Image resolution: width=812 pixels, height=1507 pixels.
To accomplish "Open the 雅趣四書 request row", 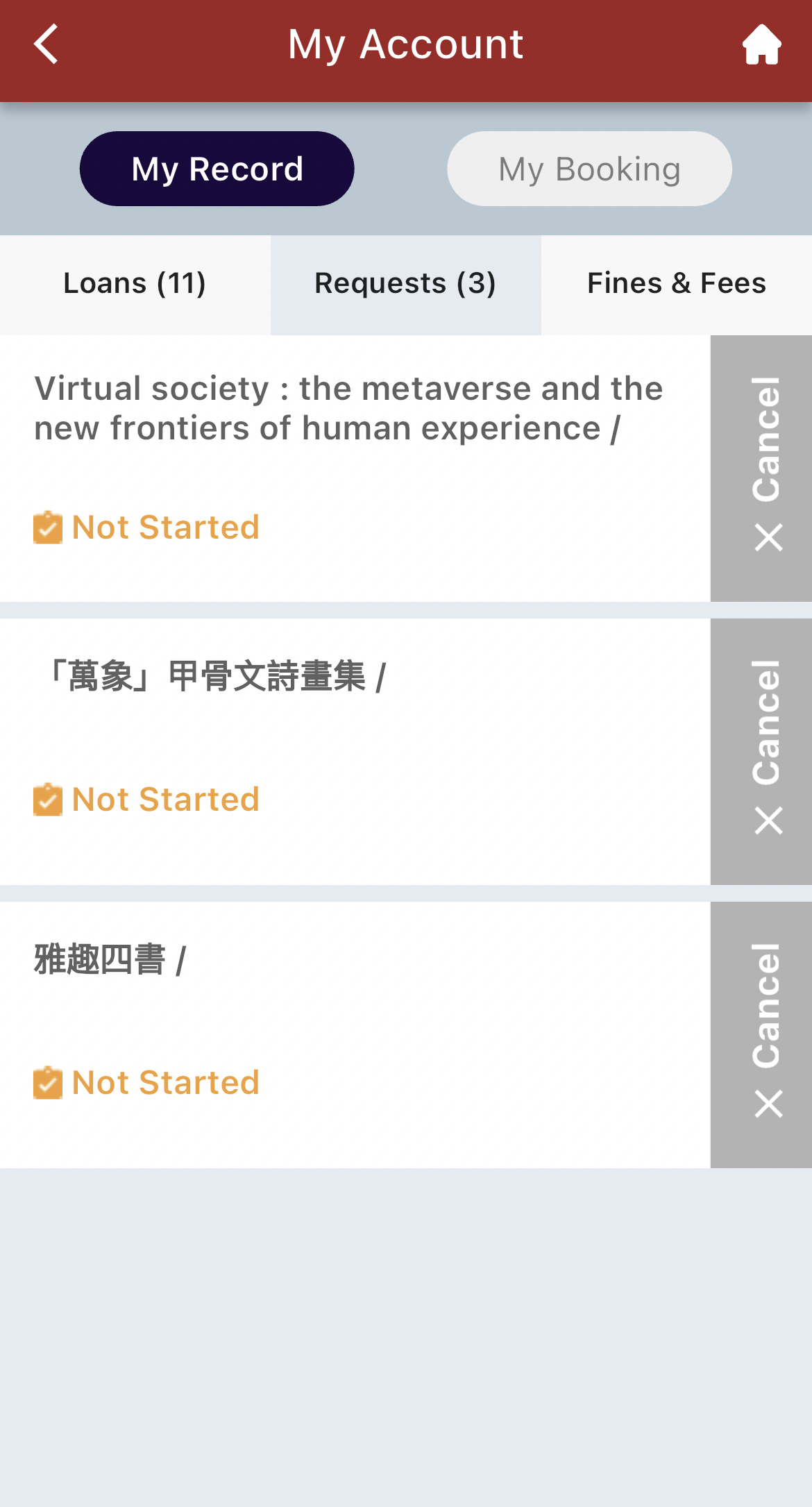I will [355, 1035].
